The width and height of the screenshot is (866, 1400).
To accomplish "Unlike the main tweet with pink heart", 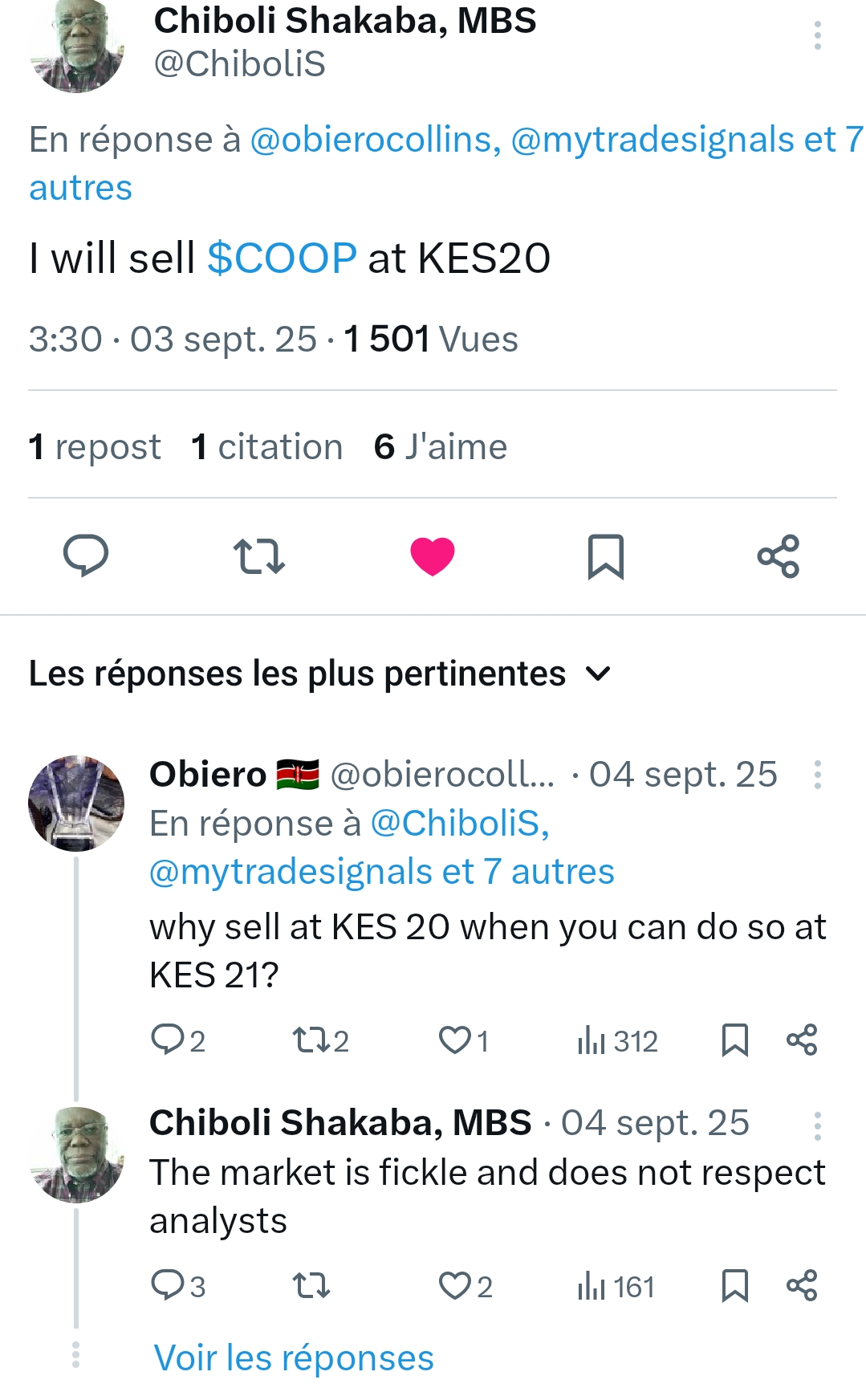I will click(x=433, y=556).
